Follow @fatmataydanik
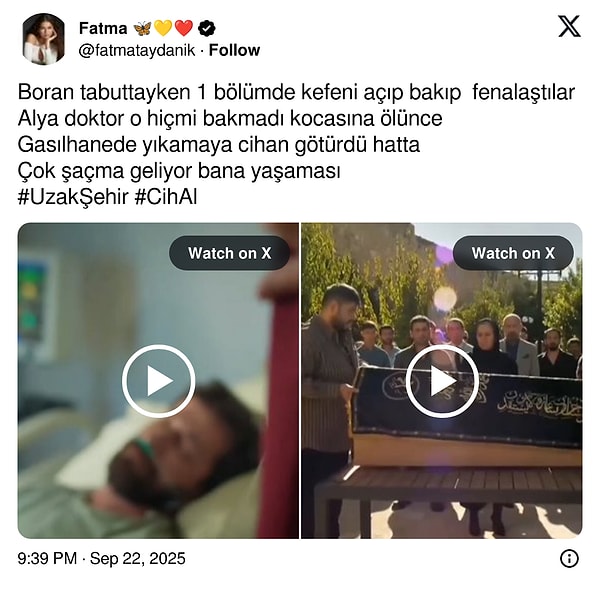600x589 pixels. tap(234, 50)
